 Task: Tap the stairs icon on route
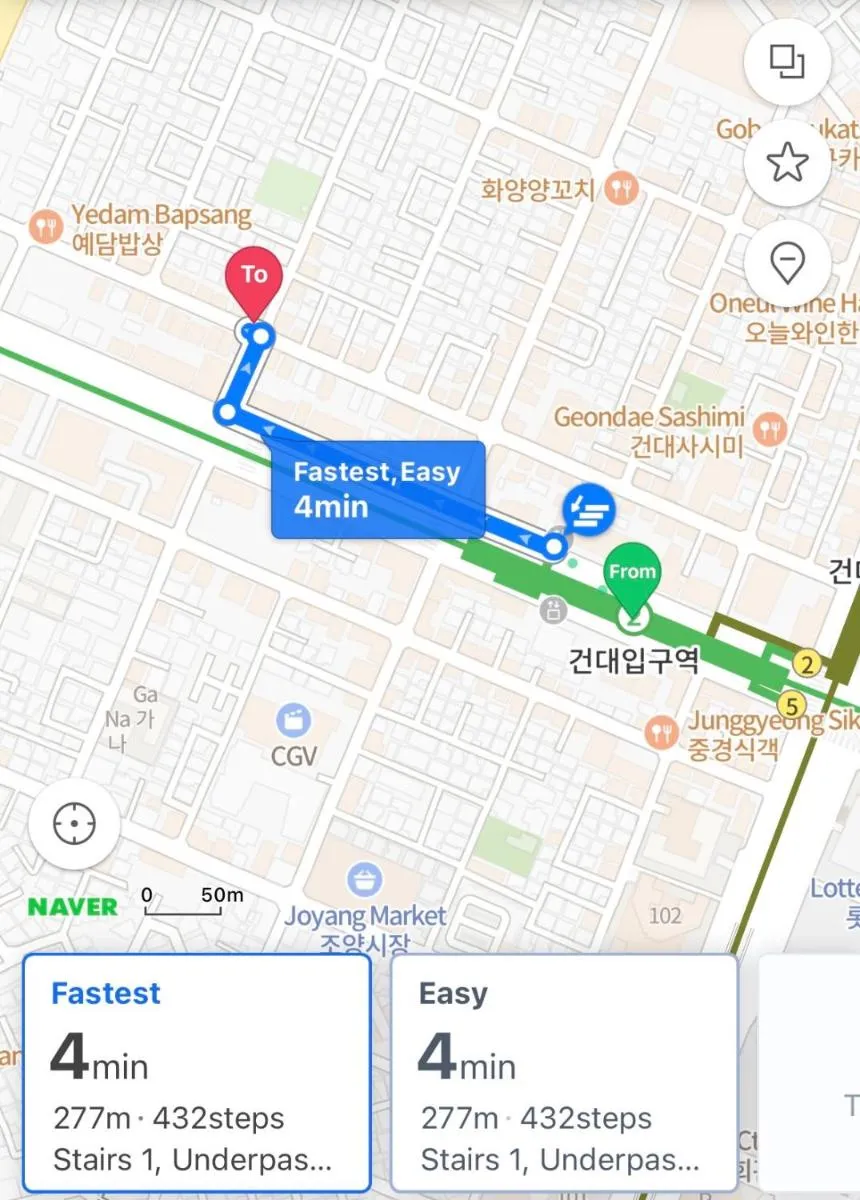pyautogui.click(x=588, y=510)
